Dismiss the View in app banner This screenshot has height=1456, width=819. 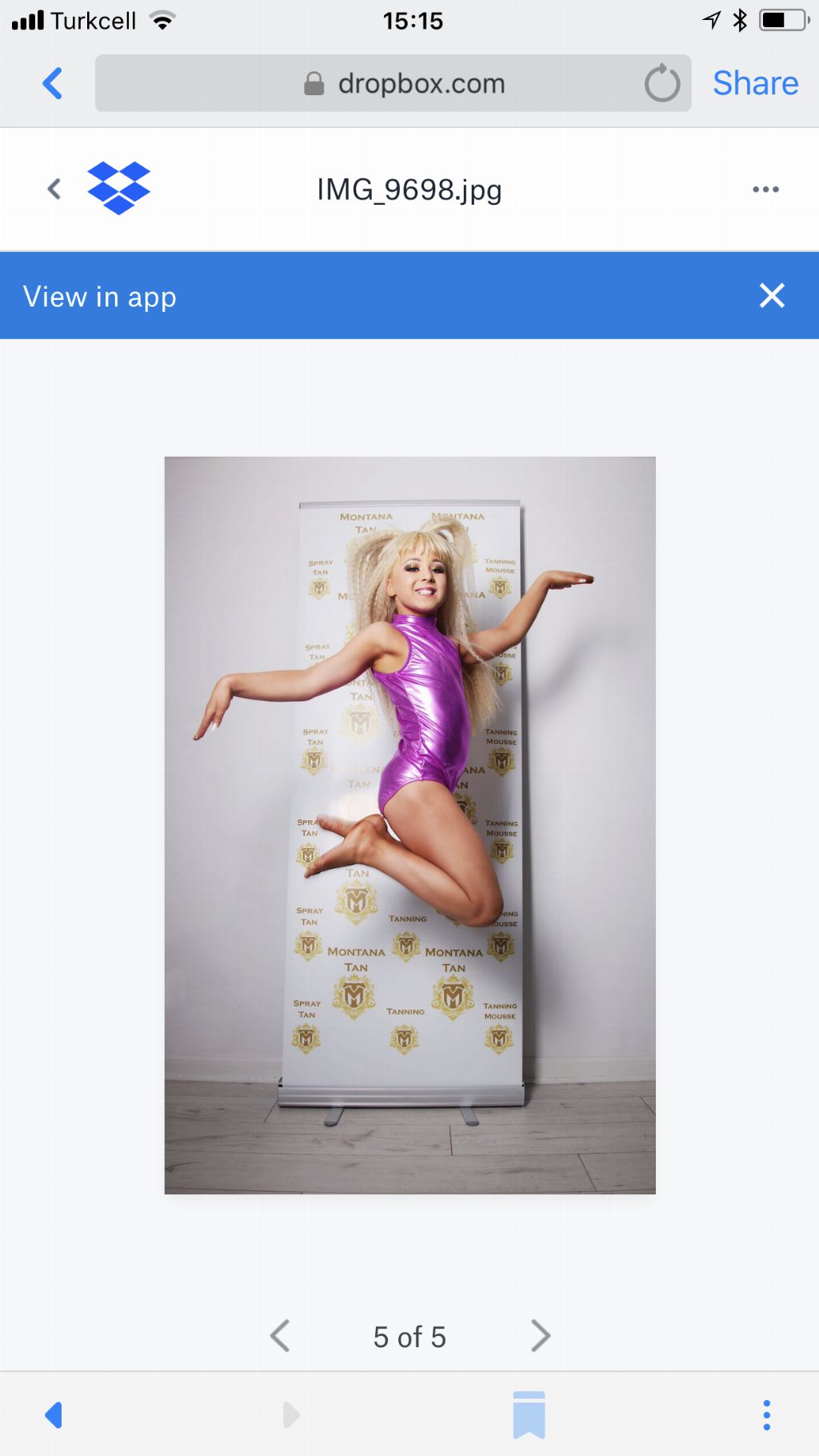coord(772,296)
